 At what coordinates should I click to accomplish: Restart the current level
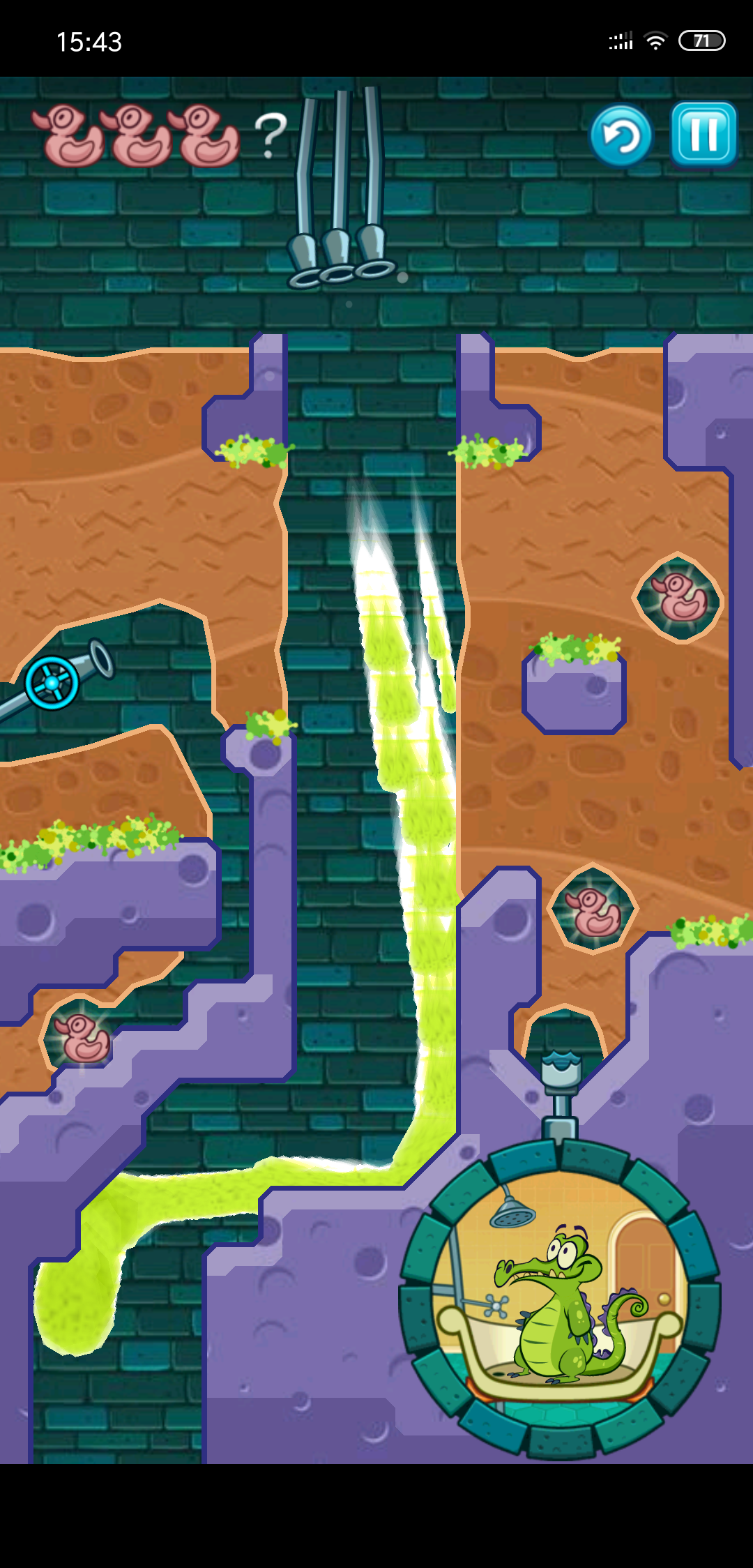pos(621,136)
